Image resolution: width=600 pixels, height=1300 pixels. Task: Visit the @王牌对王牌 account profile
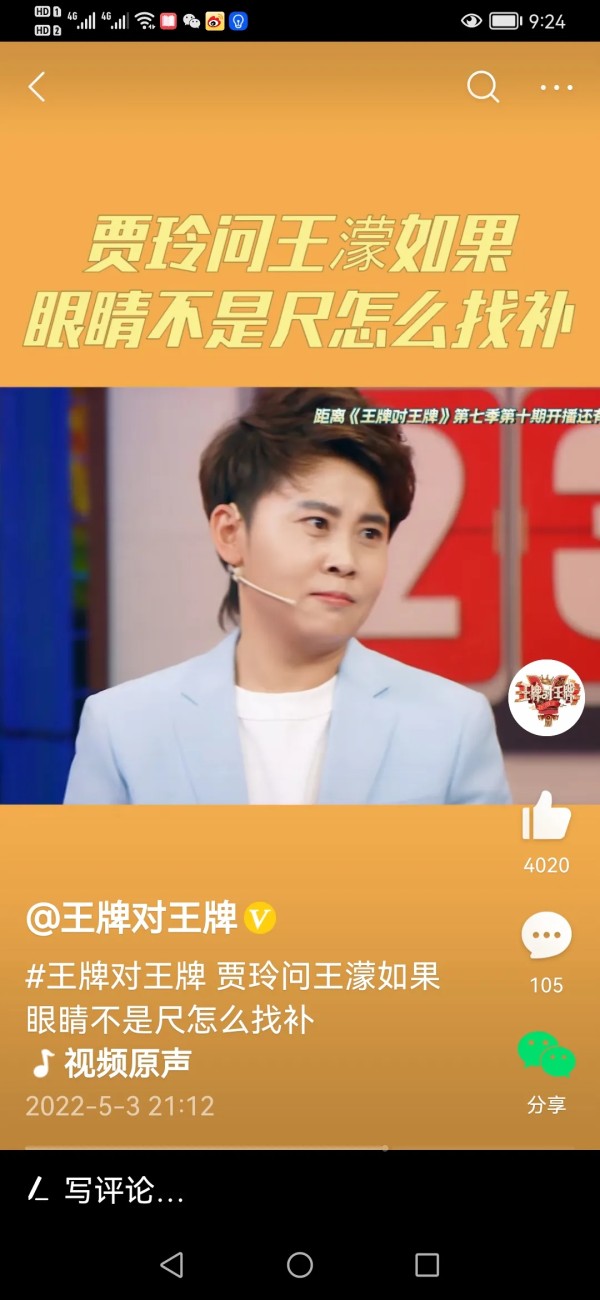[x=133, y=917]
